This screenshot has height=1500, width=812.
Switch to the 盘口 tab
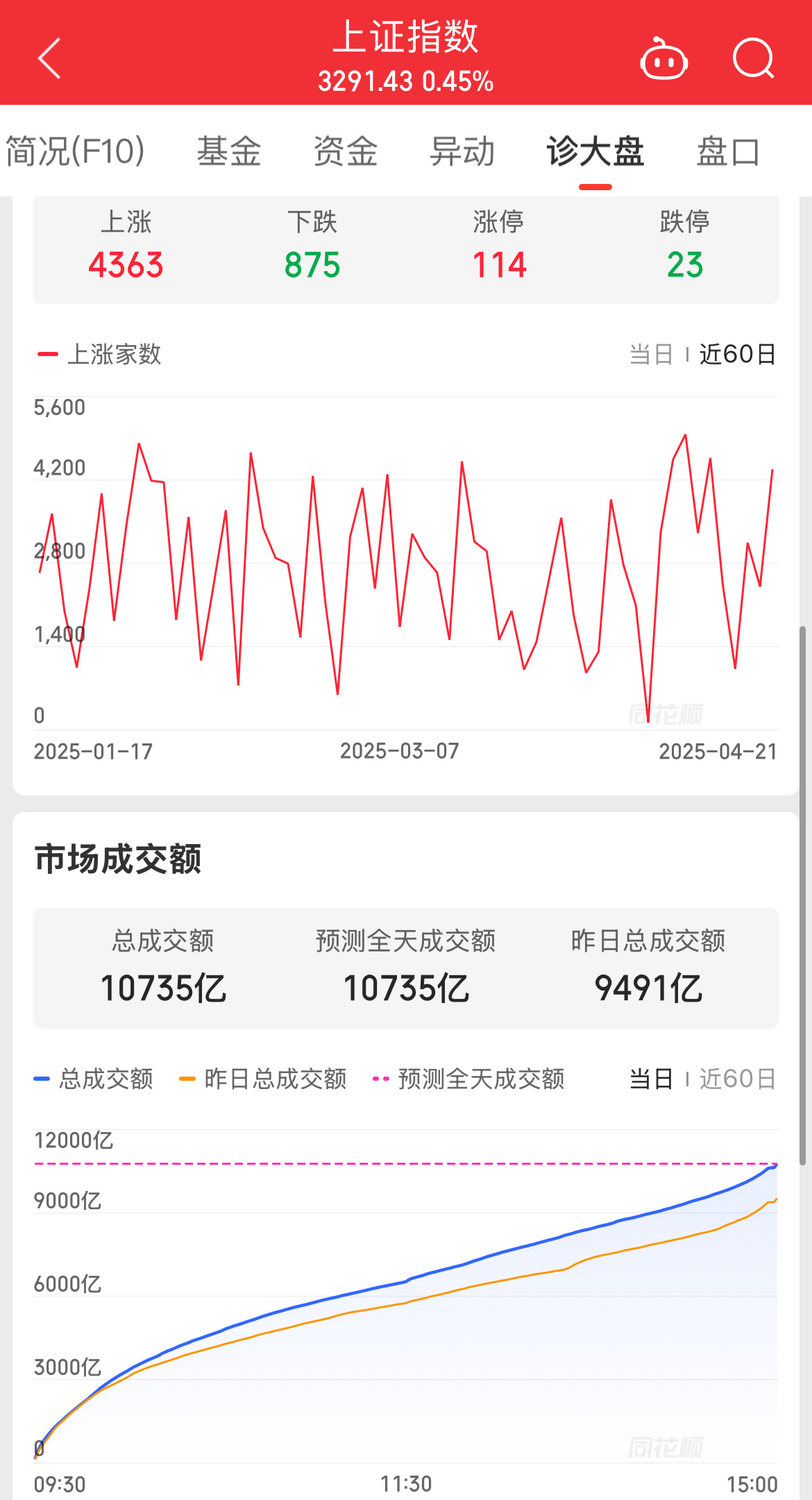[727, 151]
